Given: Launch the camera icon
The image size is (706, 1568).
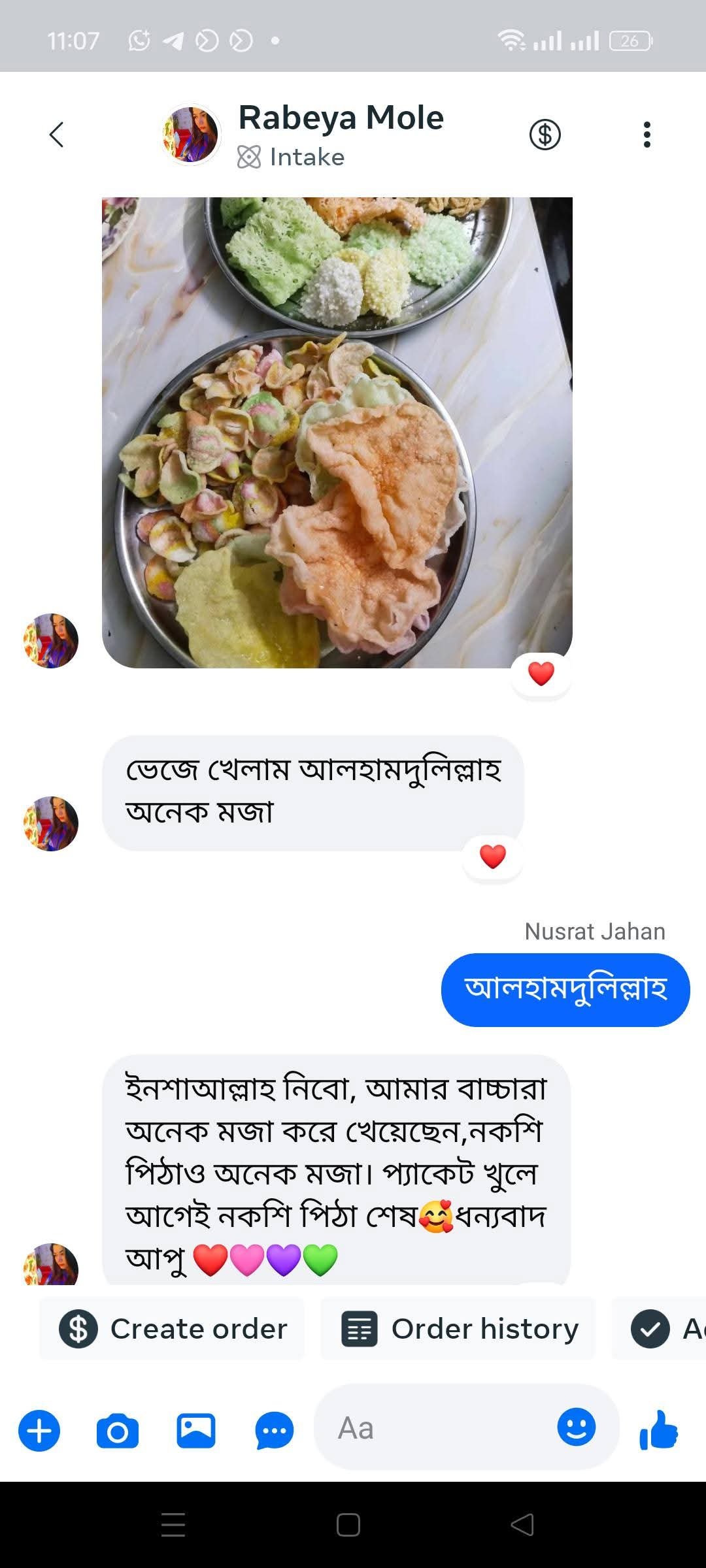Looking at the screenshot, I should (x=118, y=1430).
